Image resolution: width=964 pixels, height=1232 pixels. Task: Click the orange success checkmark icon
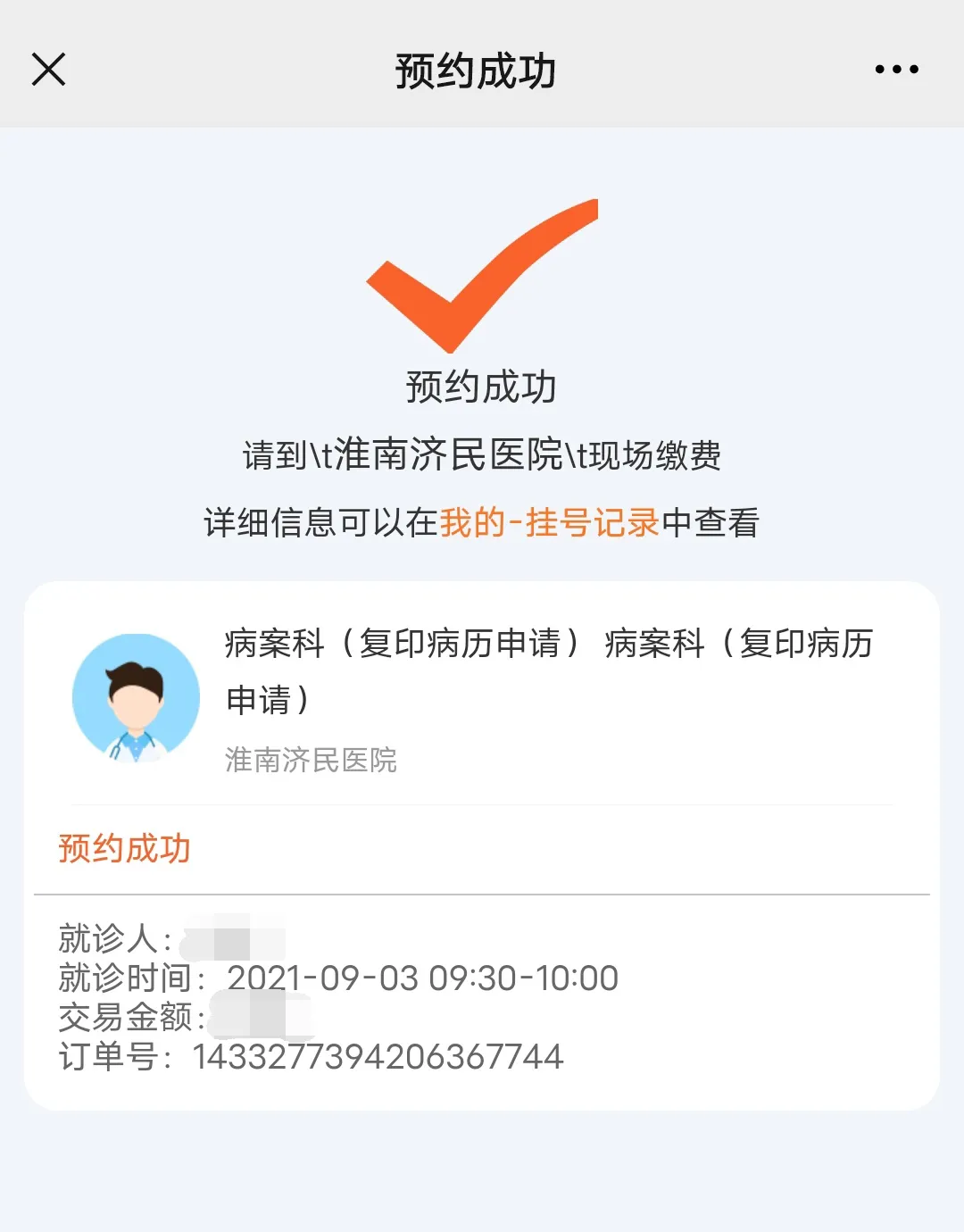click(x=482, y=277)
